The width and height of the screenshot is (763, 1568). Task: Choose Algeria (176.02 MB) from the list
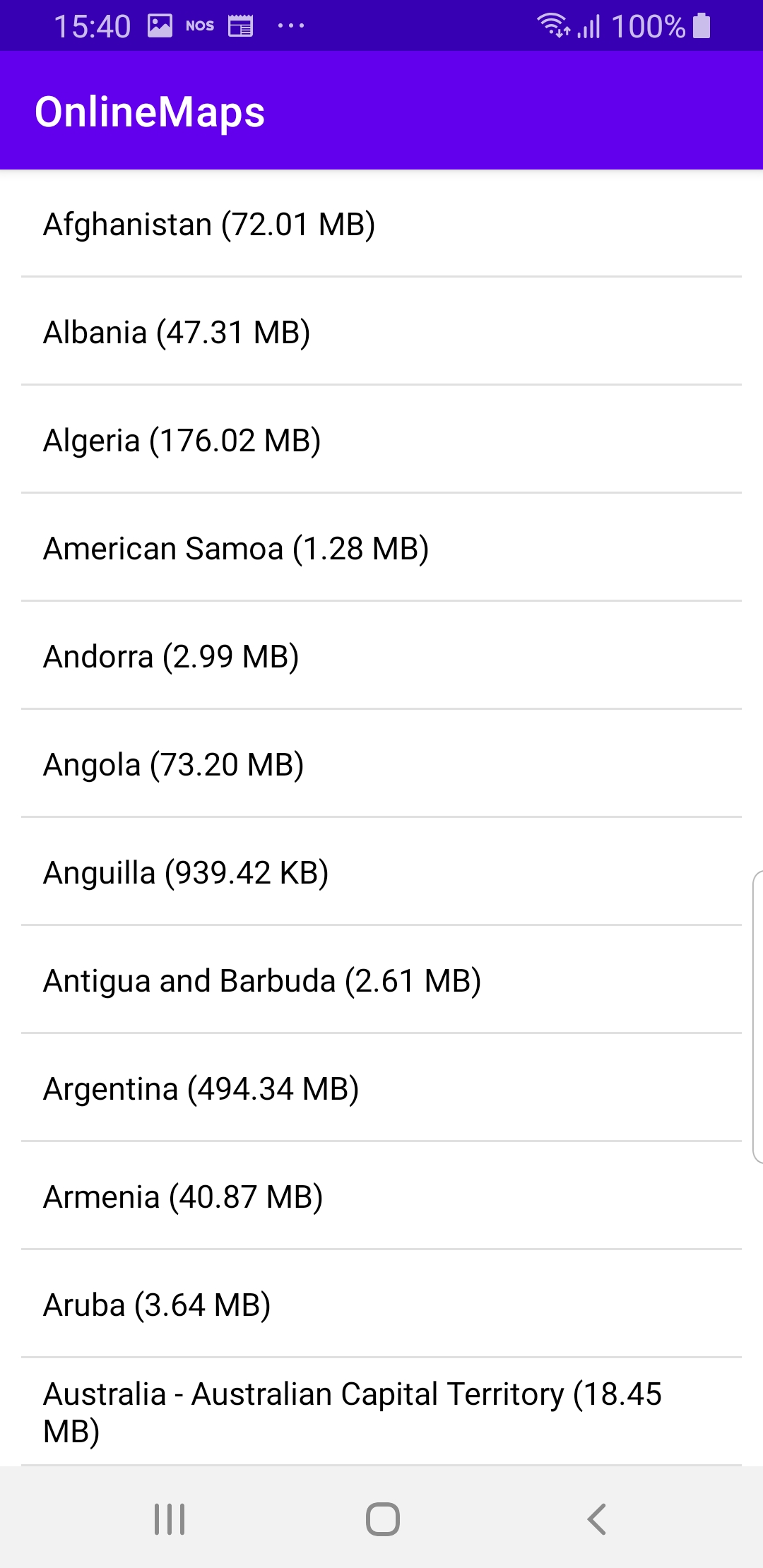381,439
